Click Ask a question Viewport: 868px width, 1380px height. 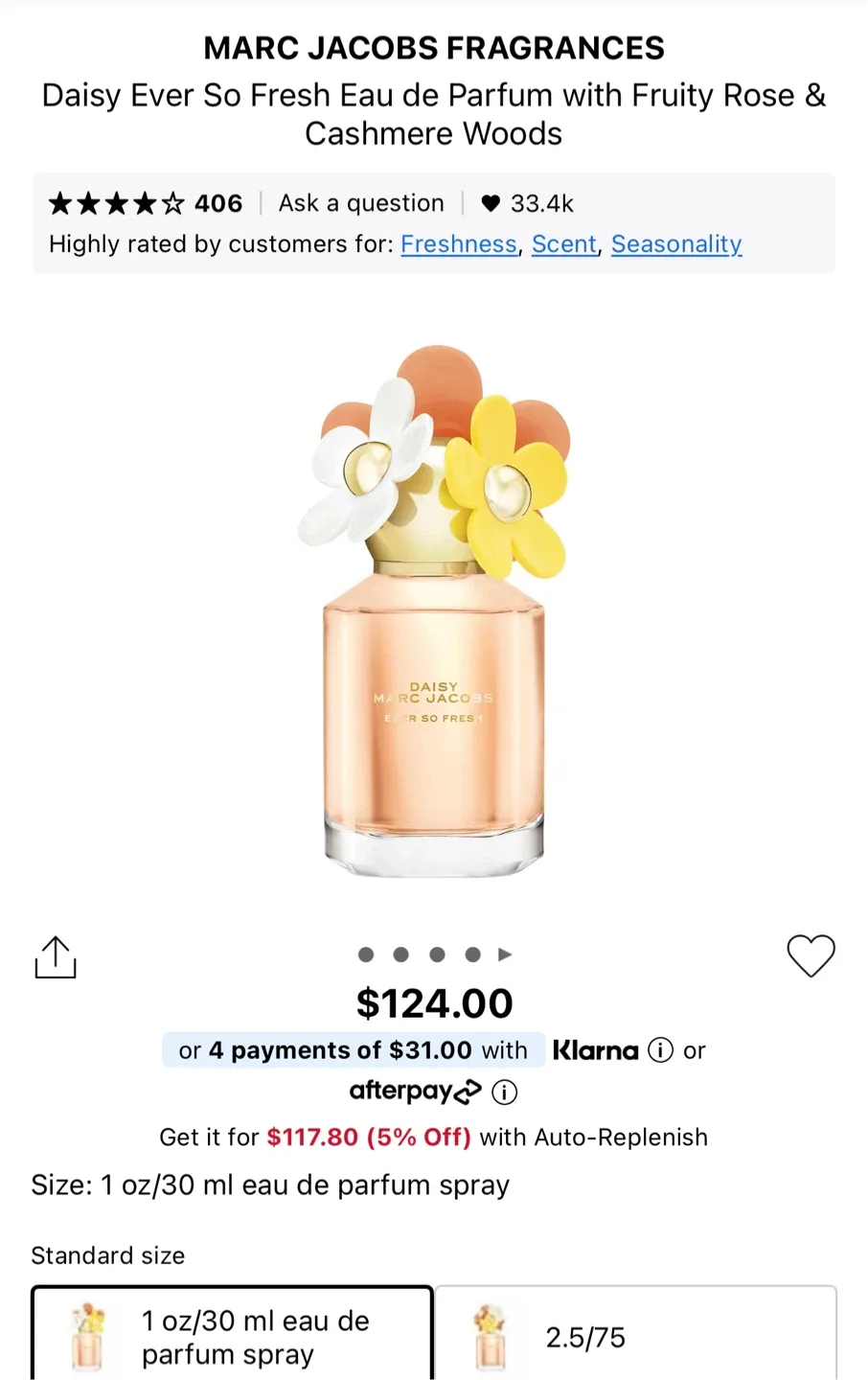[x=361, y=203]
